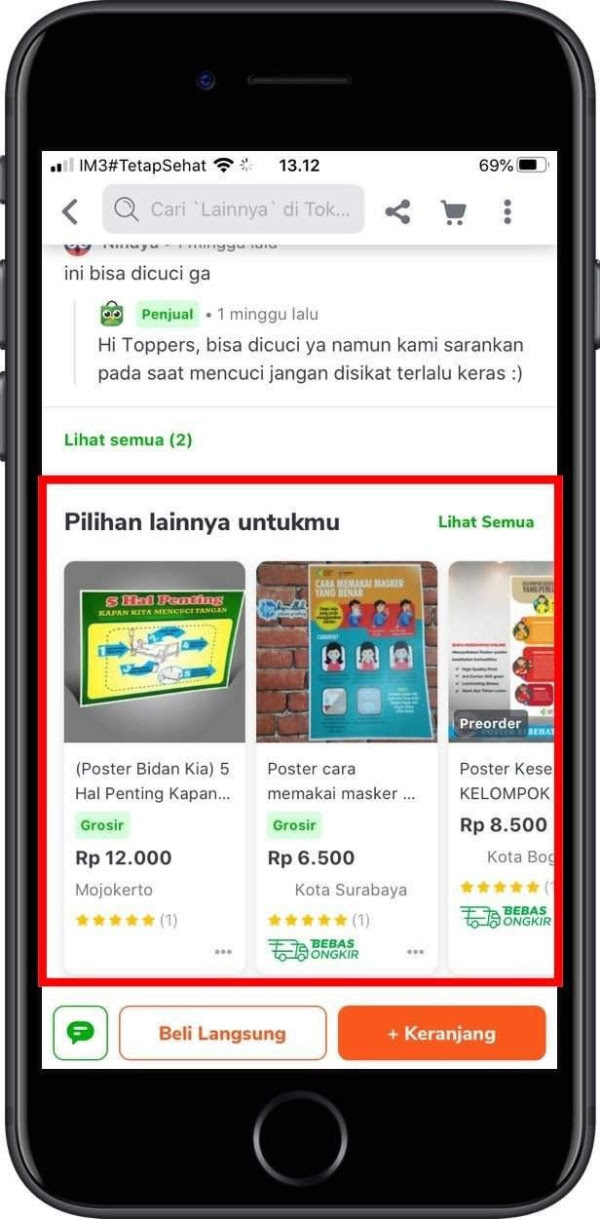Screen dimensions: 600x1219
Task: Tap Beli Langsung to buy now
Action: click(x=222, y=1033)
